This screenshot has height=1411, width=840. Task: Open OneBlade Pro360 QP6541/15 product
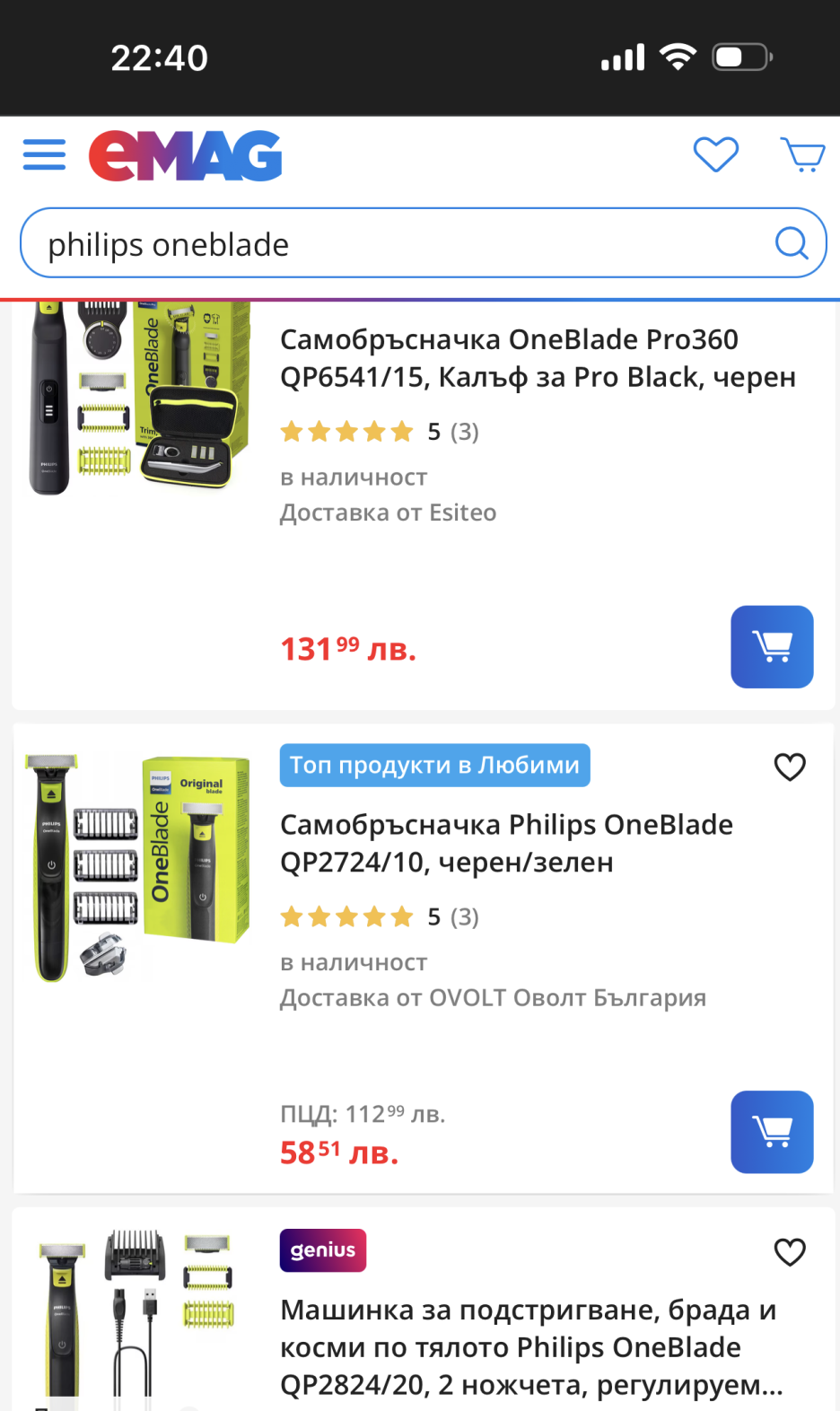[537, 358]
